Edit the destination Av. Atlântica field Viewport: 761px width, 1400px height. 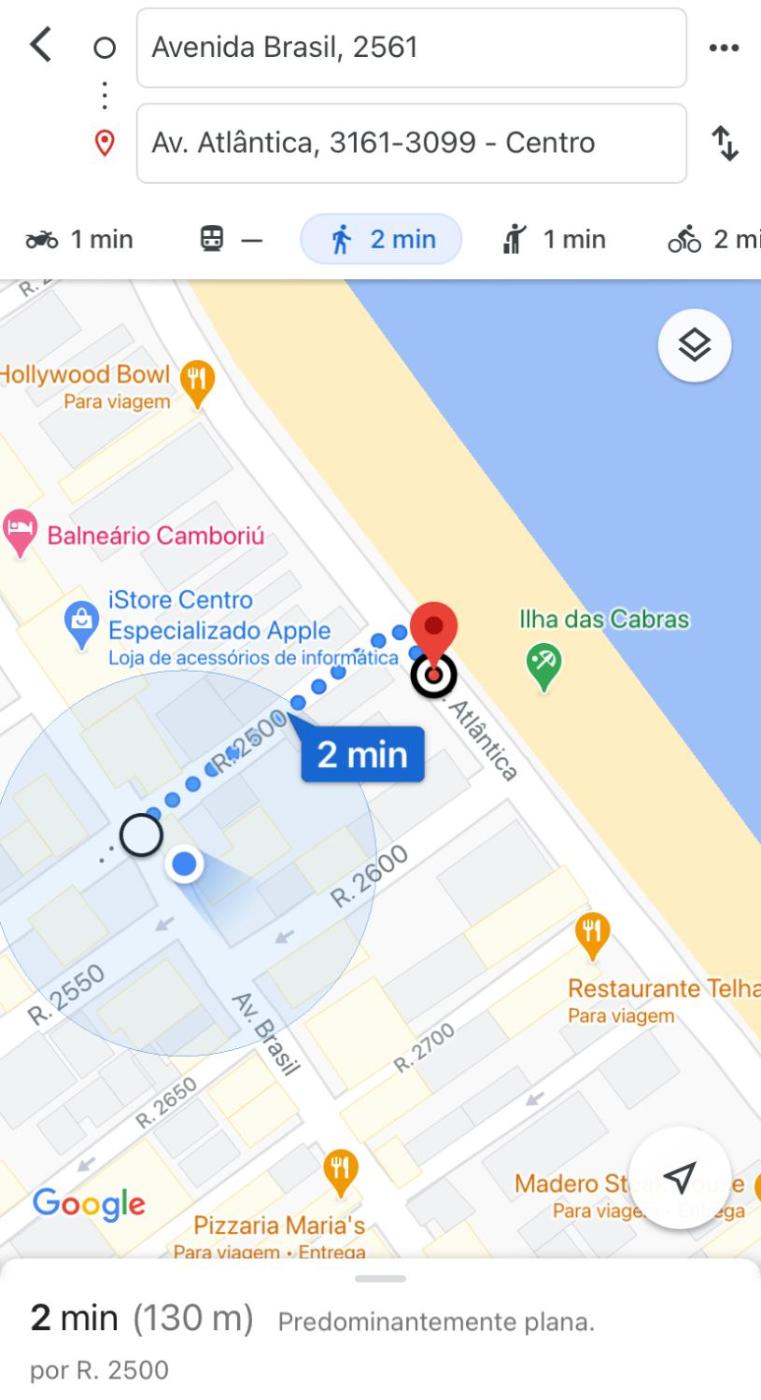pos(410,143)
